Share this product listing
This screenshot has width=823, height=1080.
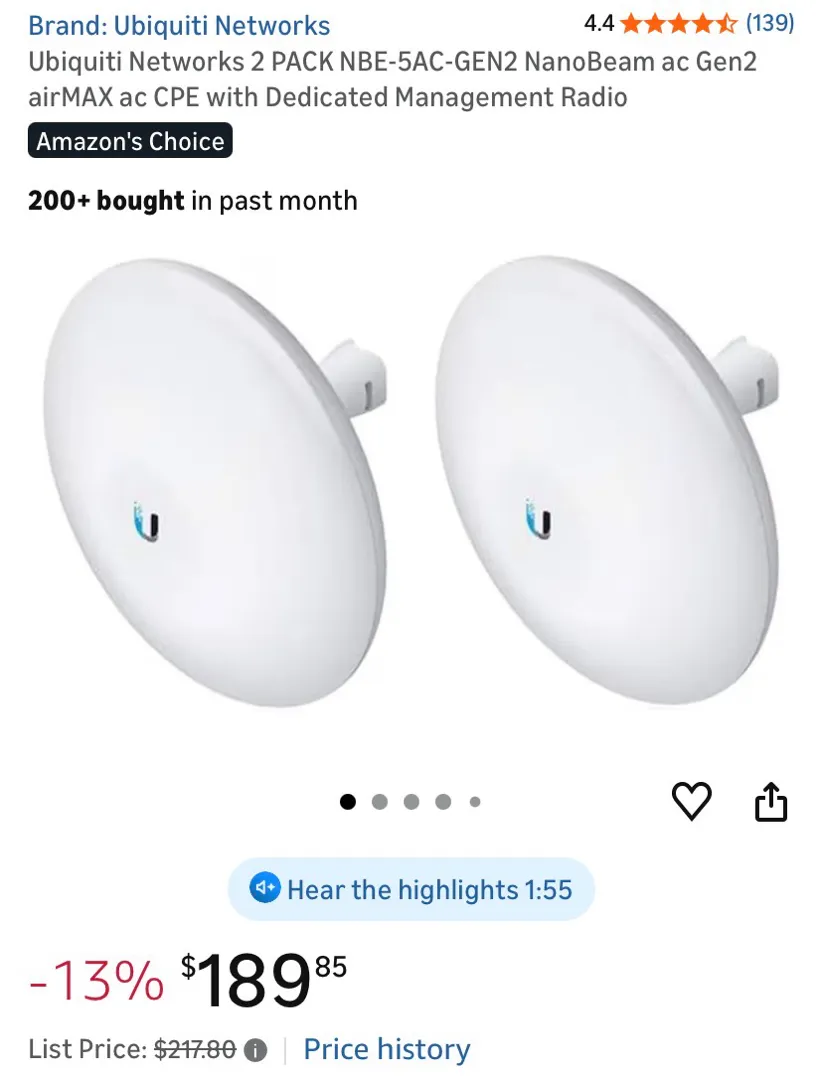point(771,802)
